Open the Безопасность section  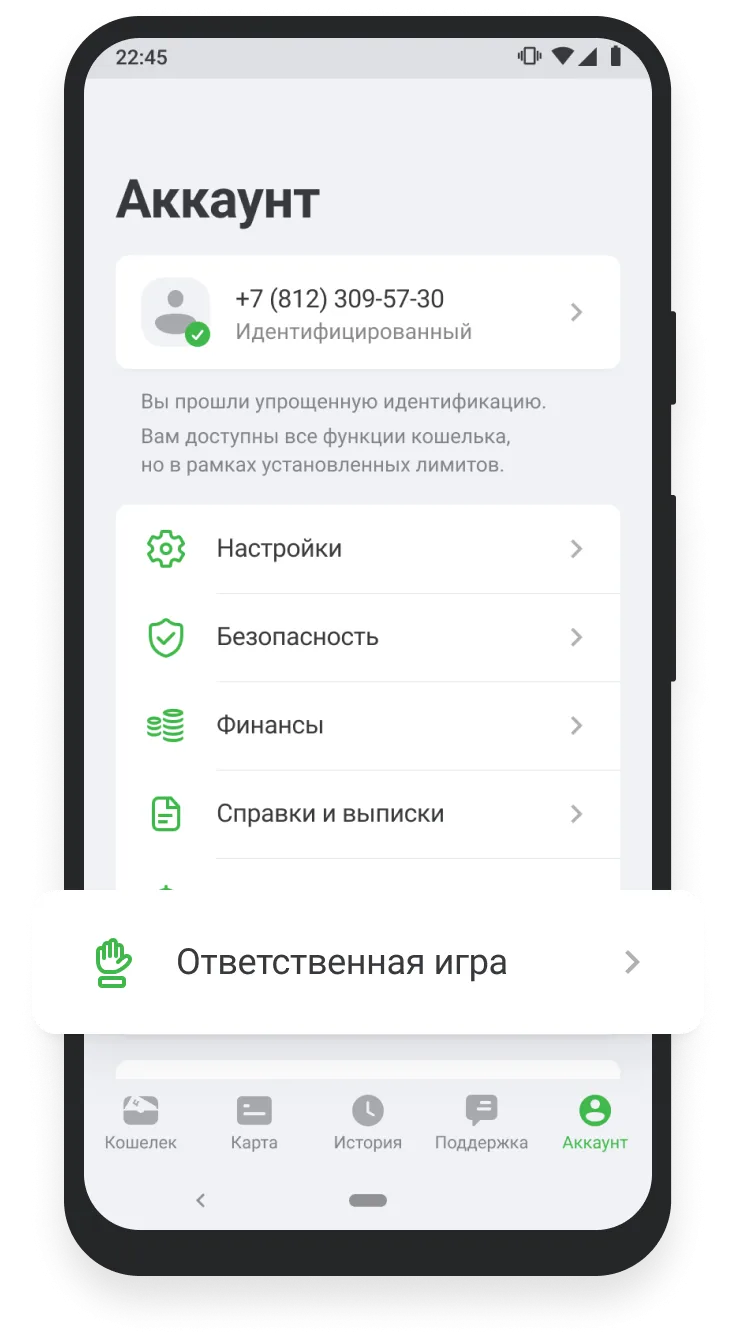coord(367,637)
